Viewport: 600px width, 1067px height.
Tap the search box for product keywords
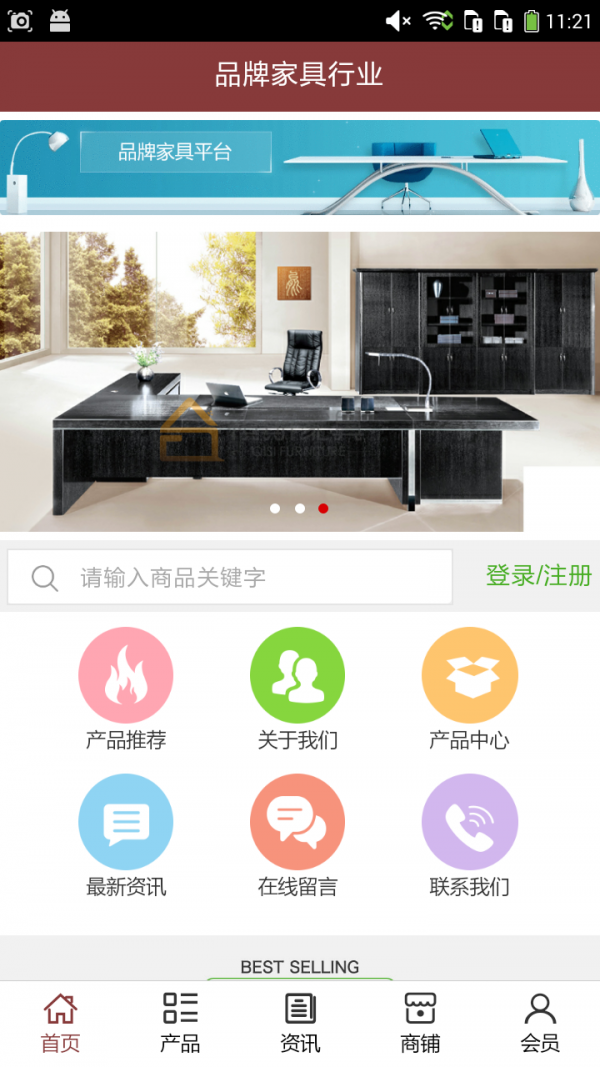point(230,578)
